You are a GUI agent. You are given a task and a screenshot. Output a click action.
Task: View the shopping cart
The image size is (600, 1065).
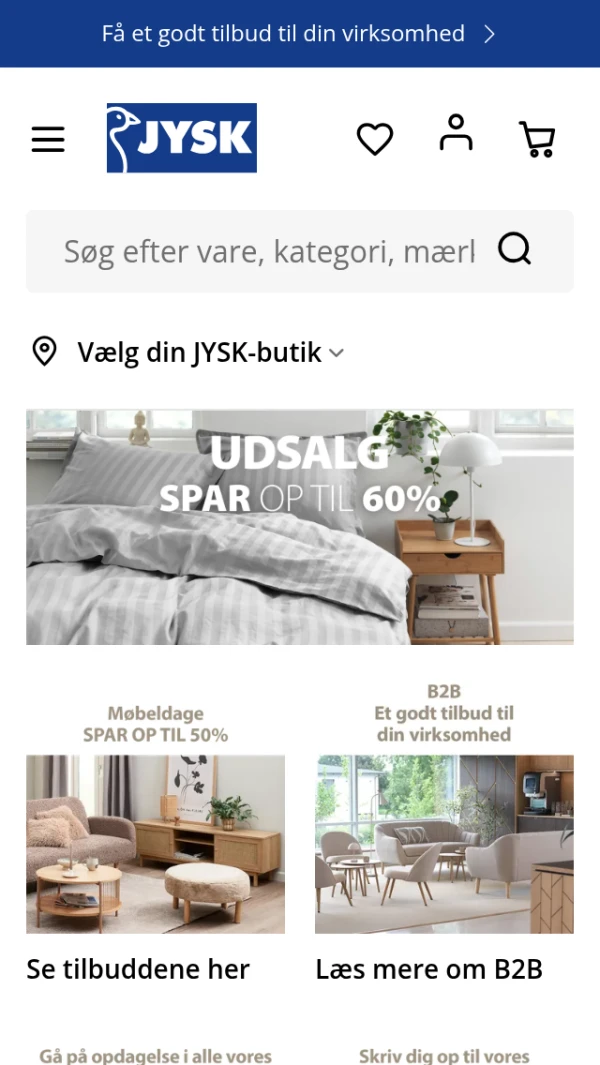[x=537, y=139]
